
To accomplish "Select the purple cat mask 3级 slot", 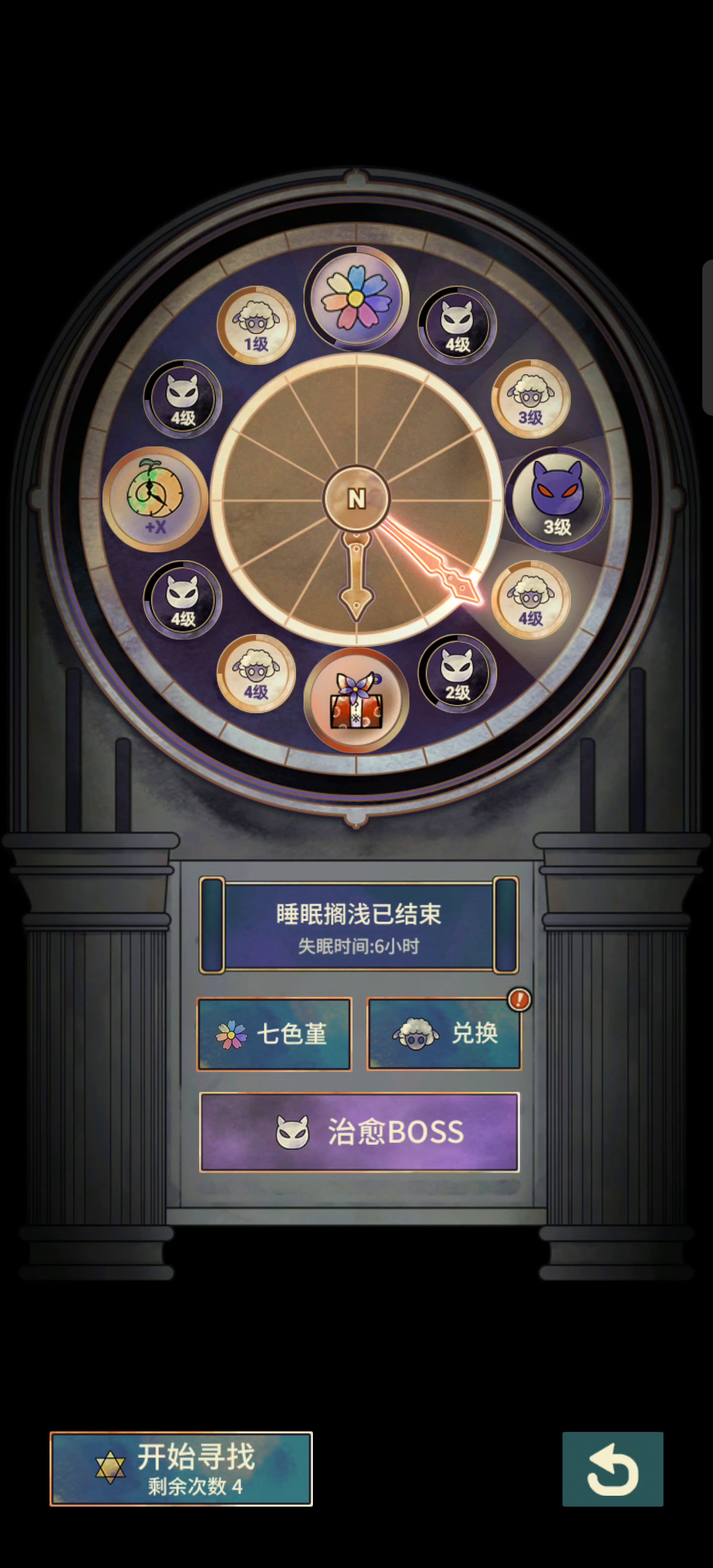I will coord(558,499).
